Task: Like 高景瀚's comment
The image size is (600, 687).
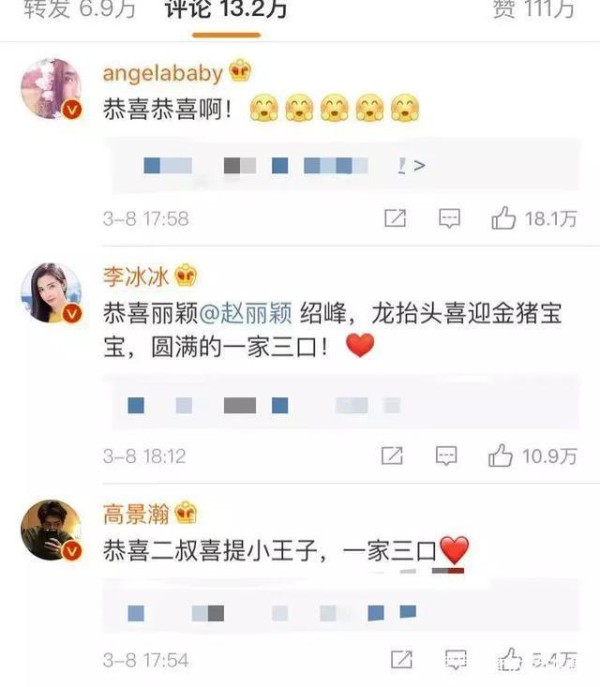Action: [511, 659]
